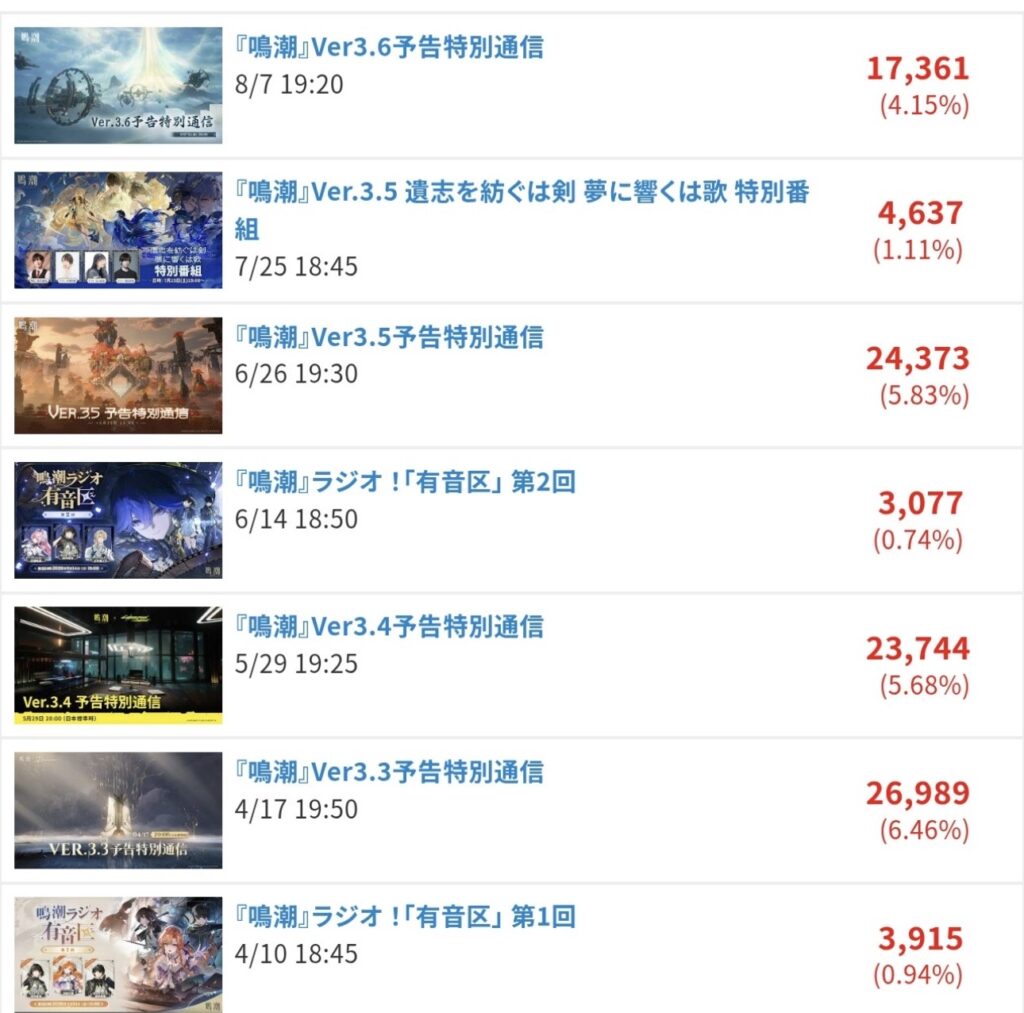Screen dimensions: 1024x1013
Task: Open the Ver3.6予告特別通信 stream link
Action: pyautogui.click(x=389, y=47)
